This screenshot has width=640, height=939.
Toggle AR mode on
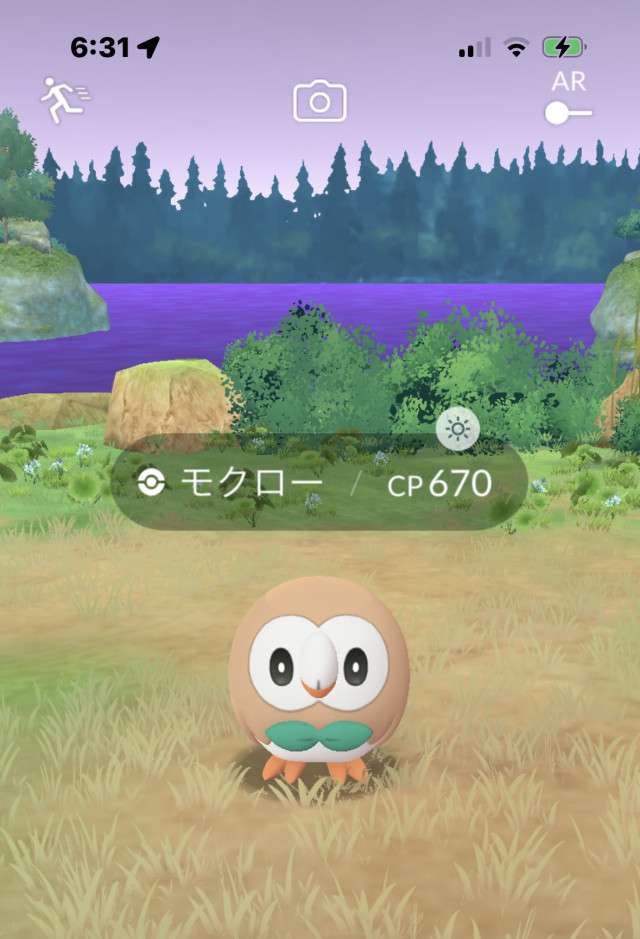pyautogui.click(x=568, y=113)
